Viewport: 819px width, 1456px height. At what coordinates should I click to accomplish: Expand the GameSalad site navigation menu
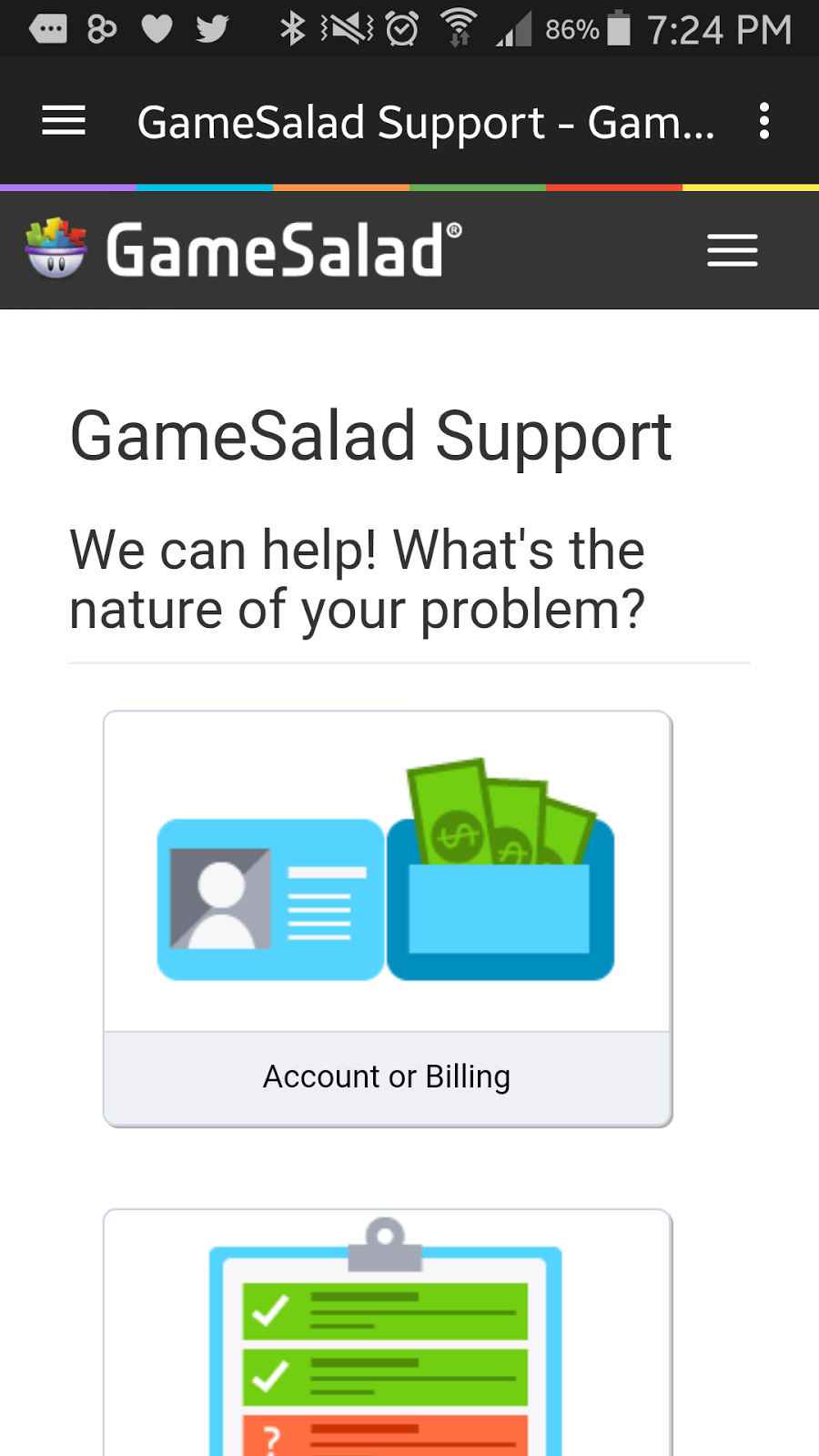(733, 250)
